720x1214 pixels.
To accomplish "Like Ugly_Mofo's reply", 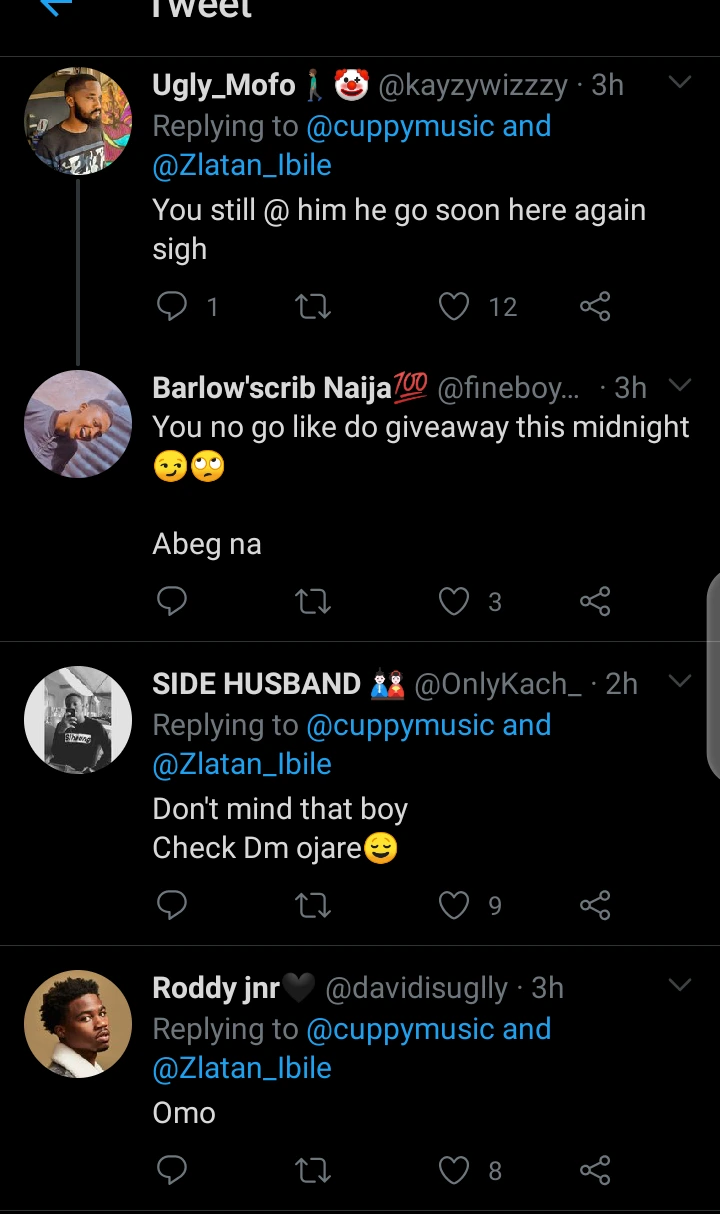I will click(454, 306).
